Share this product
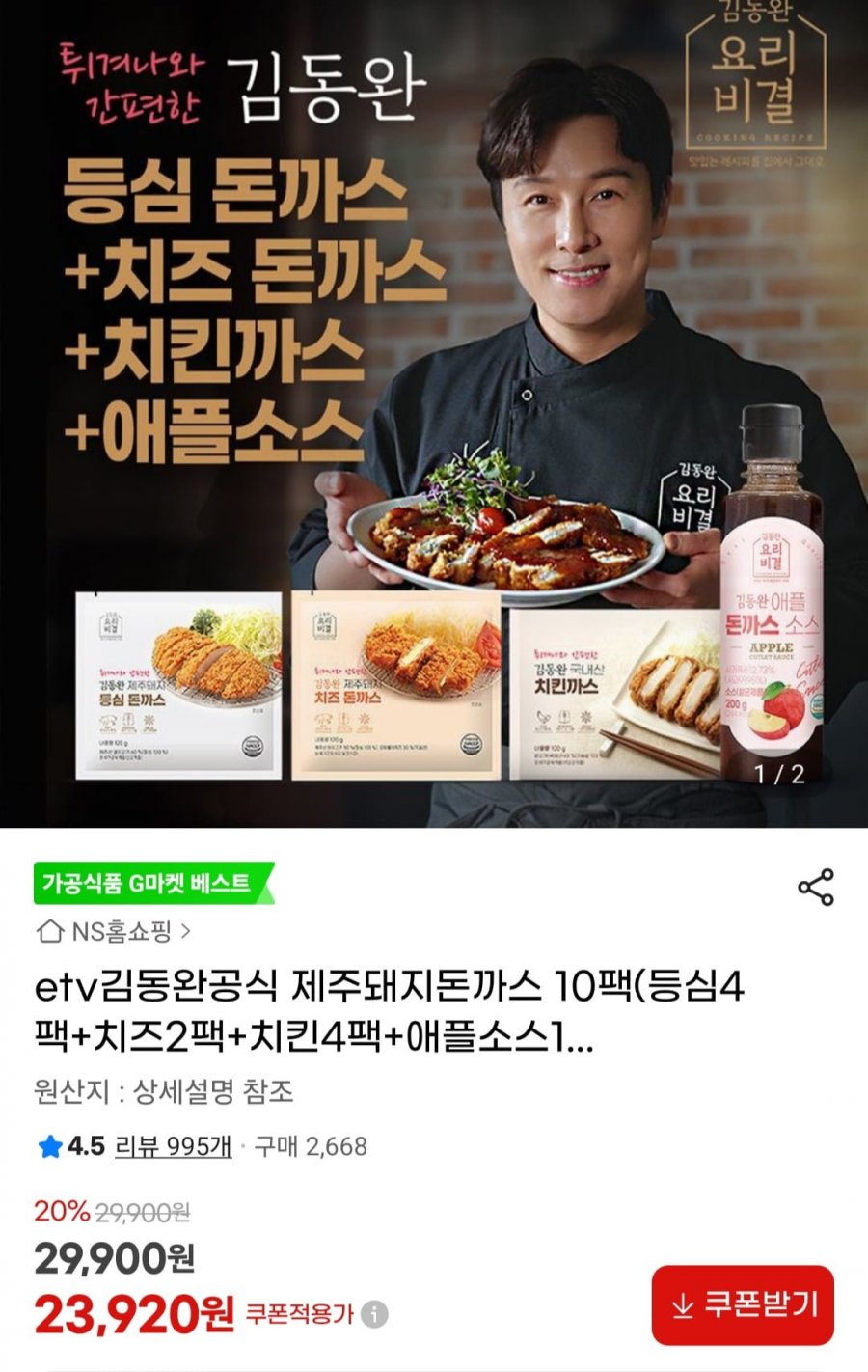The height and width of the screenshot is (1372, 868). pyautogui.click(x=815, y=887)
